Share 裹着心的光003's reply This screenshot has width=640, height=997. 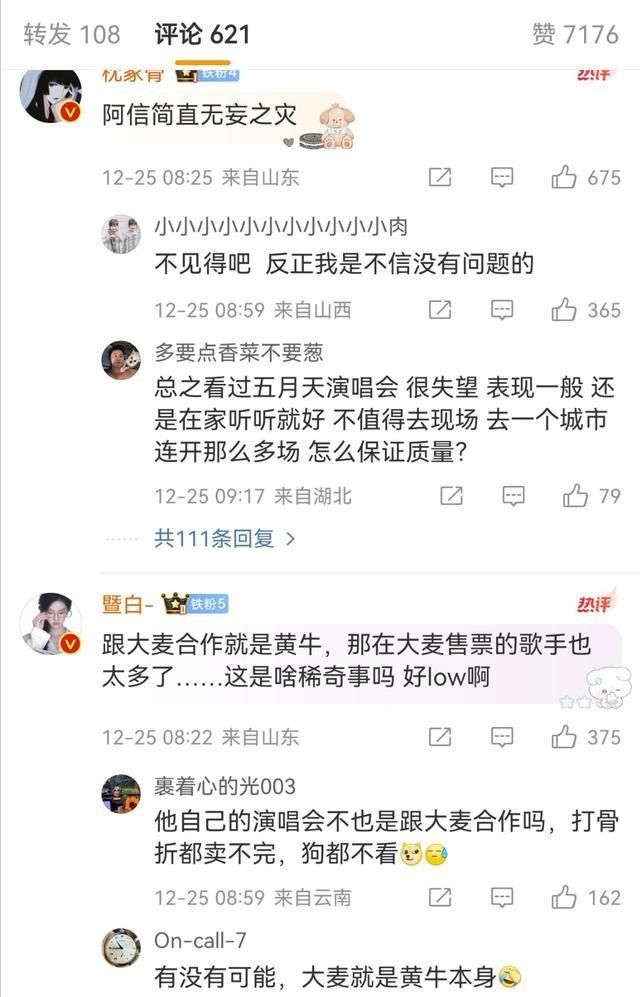coord(439,897)
